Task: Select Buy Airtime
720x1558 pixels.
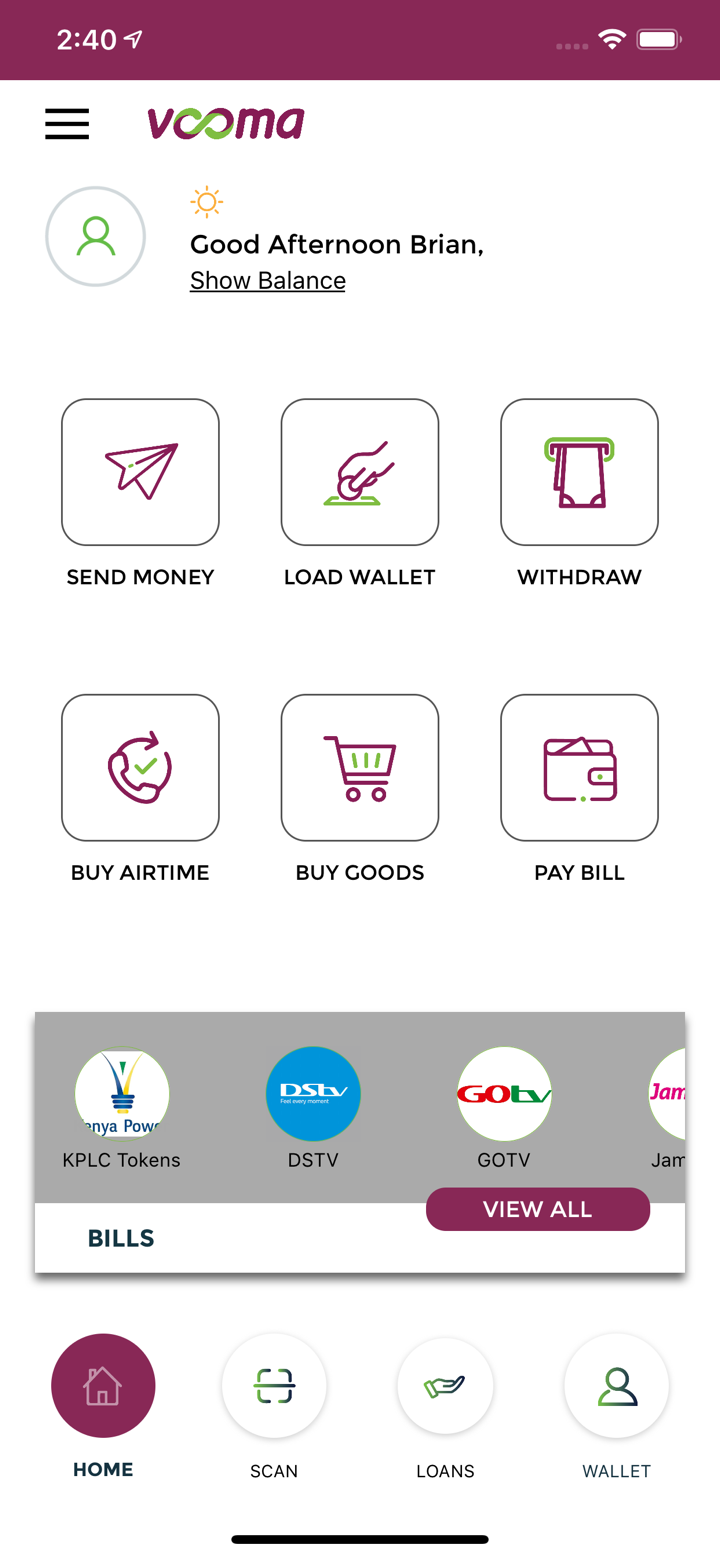Action: coord(140,767)
